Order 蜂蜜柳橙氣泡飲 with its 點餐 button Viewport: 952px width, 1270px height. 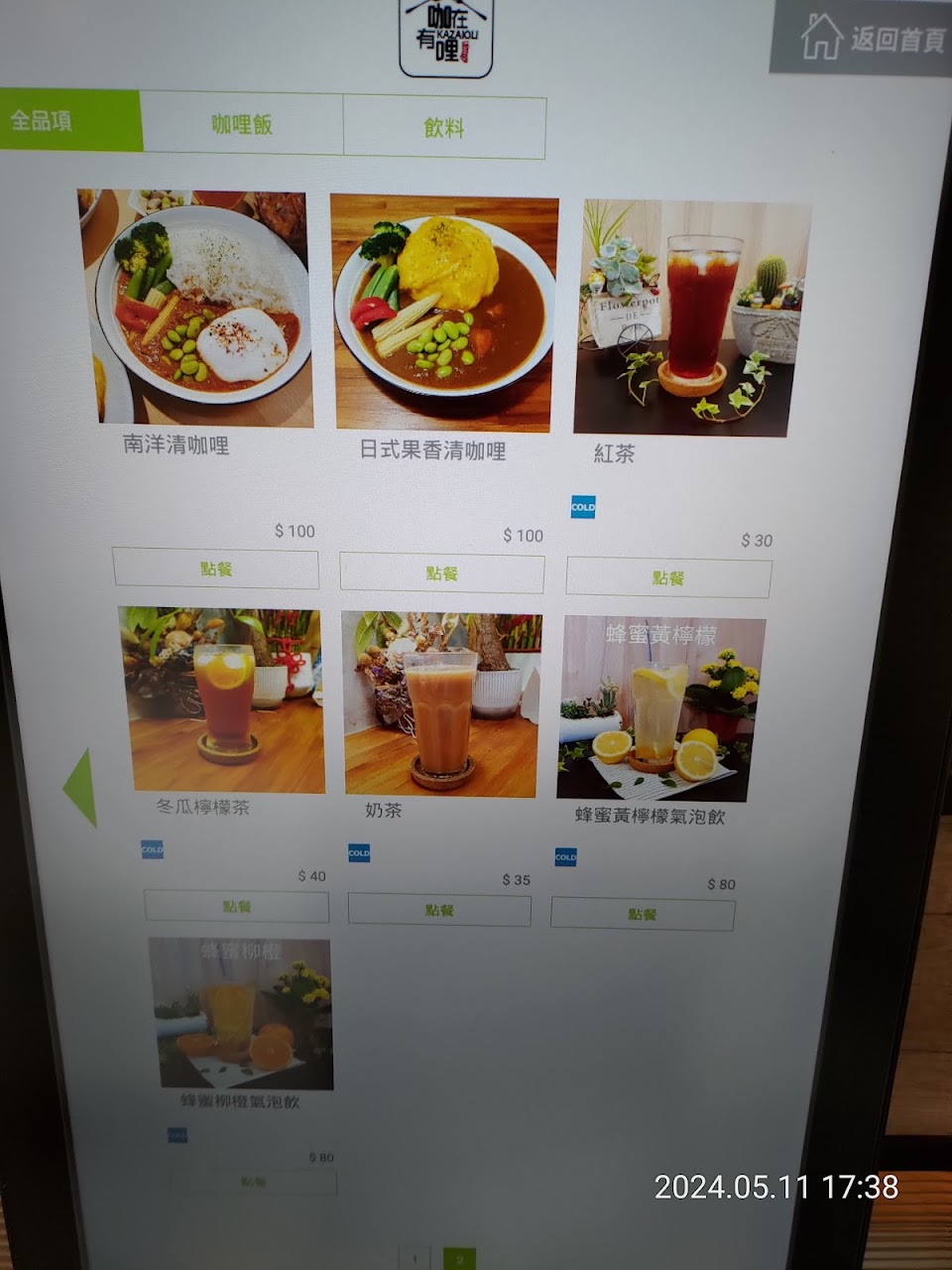(254, 1182)
